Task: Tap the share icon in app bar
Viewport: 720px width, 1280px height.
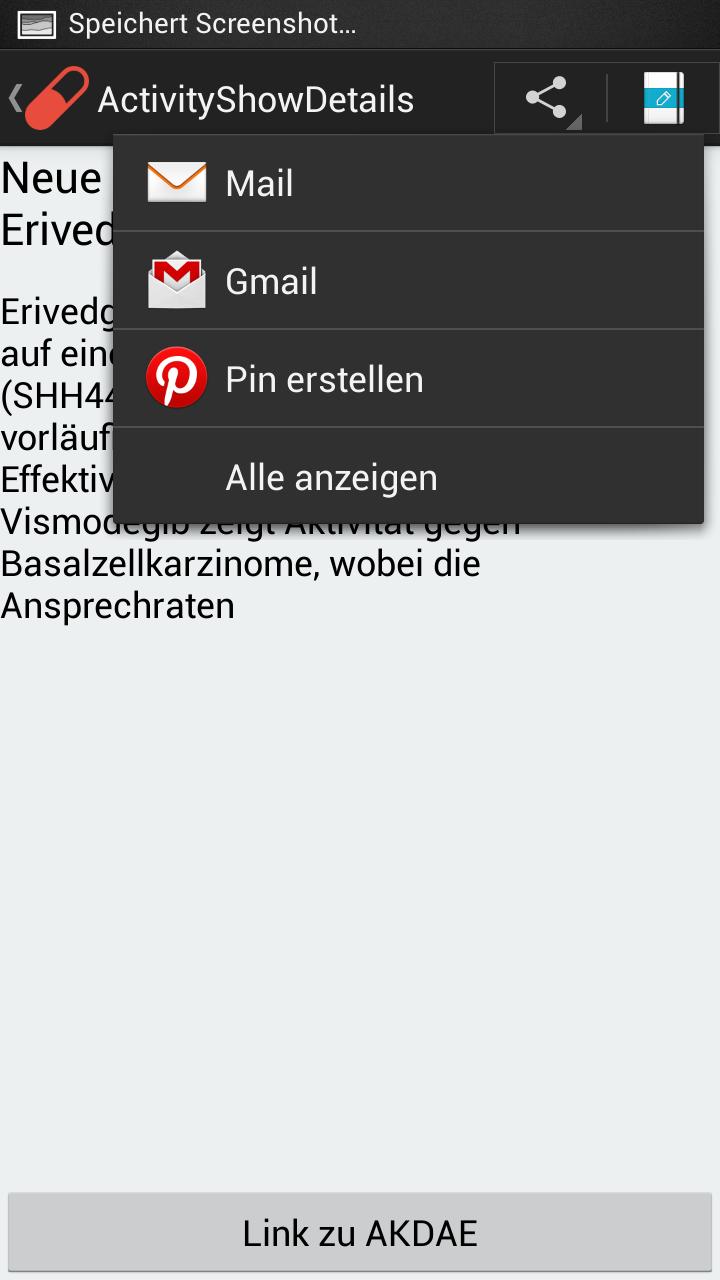Action: [548, 98]
